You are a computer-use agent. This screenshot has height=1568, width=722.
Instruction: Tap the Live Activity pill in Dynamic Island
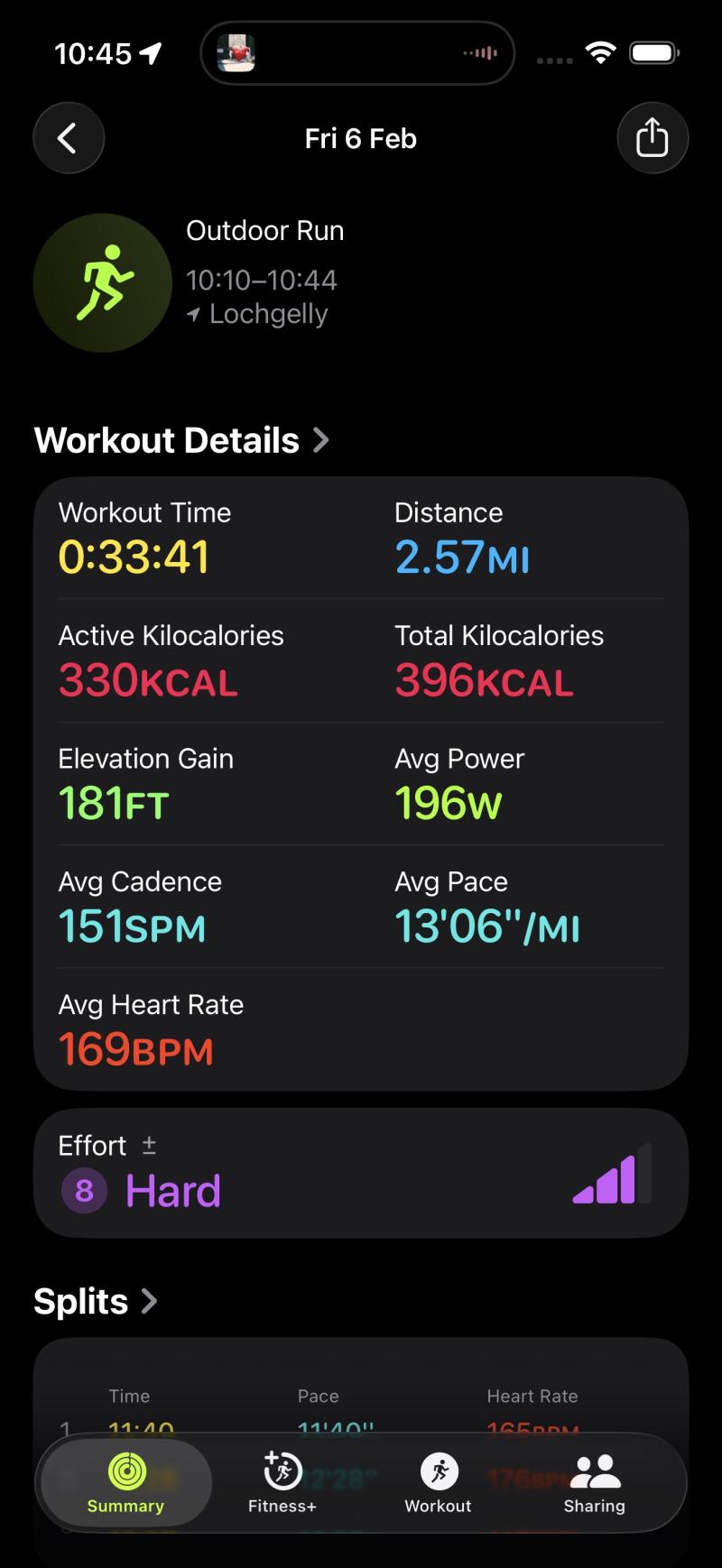(x=357, y=53)
